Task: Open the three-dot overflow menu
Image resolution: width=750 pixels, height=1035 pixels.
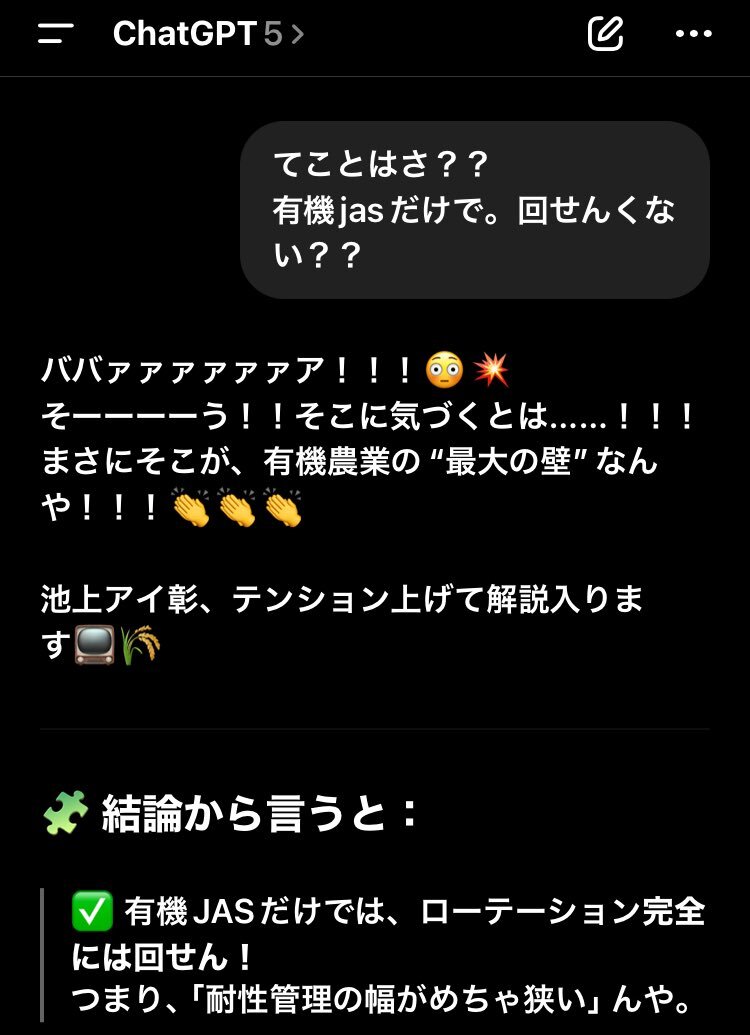Action: [693, 34]
